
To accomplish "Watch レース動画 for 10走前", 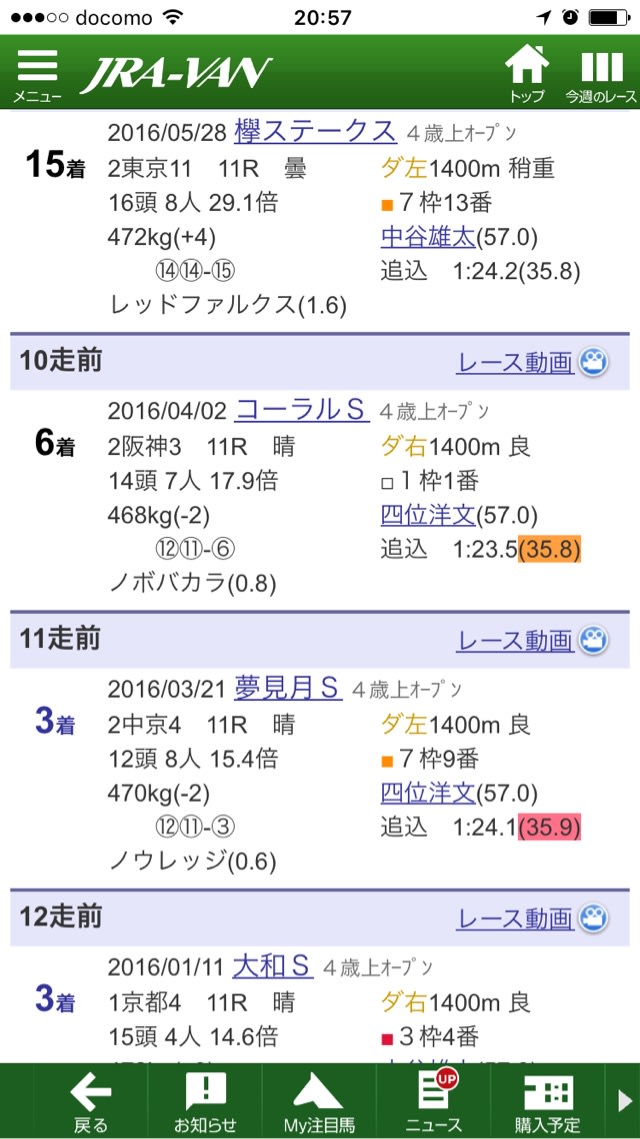I will [x=532, y=362].
